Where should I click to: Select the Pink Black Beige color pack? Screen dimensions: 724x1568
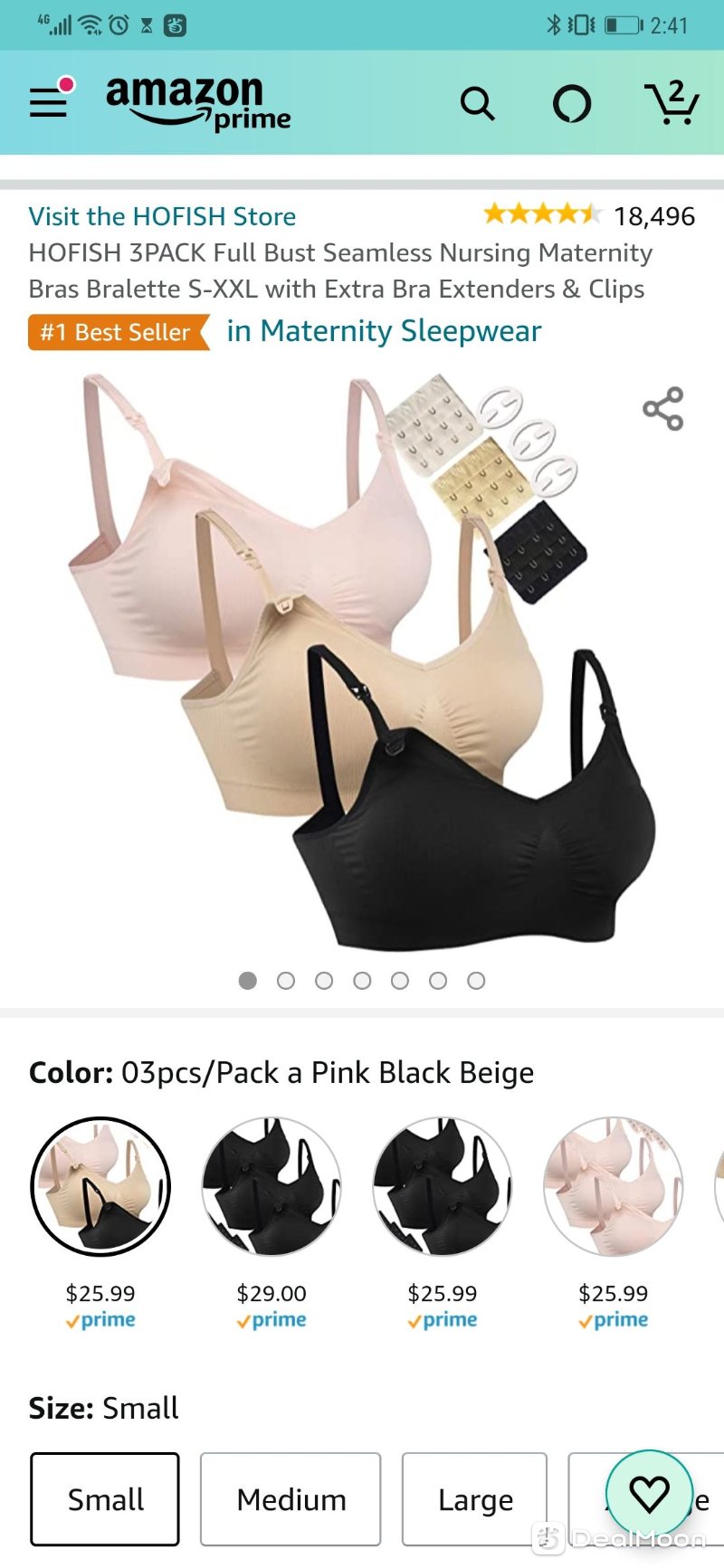tap(100, 1186)
